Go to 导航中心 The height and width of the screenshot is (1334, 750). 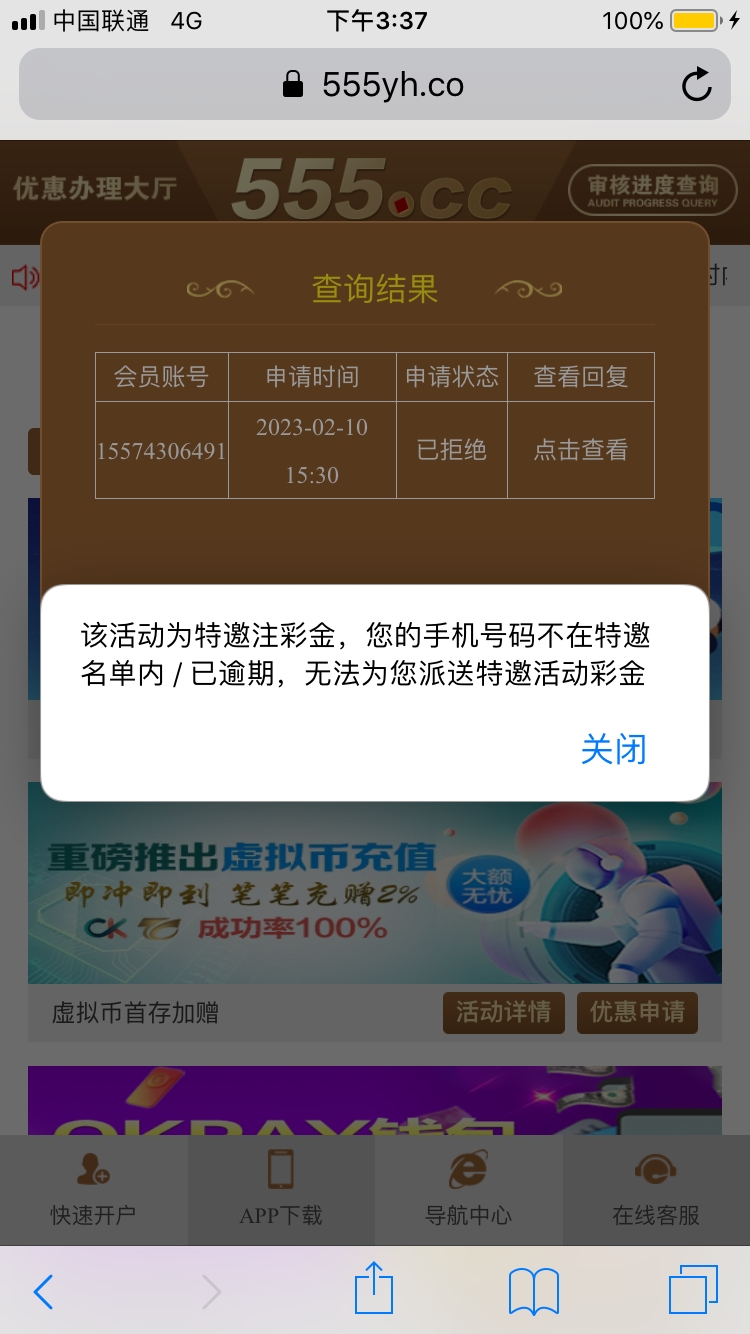[x=468, y=1190]
